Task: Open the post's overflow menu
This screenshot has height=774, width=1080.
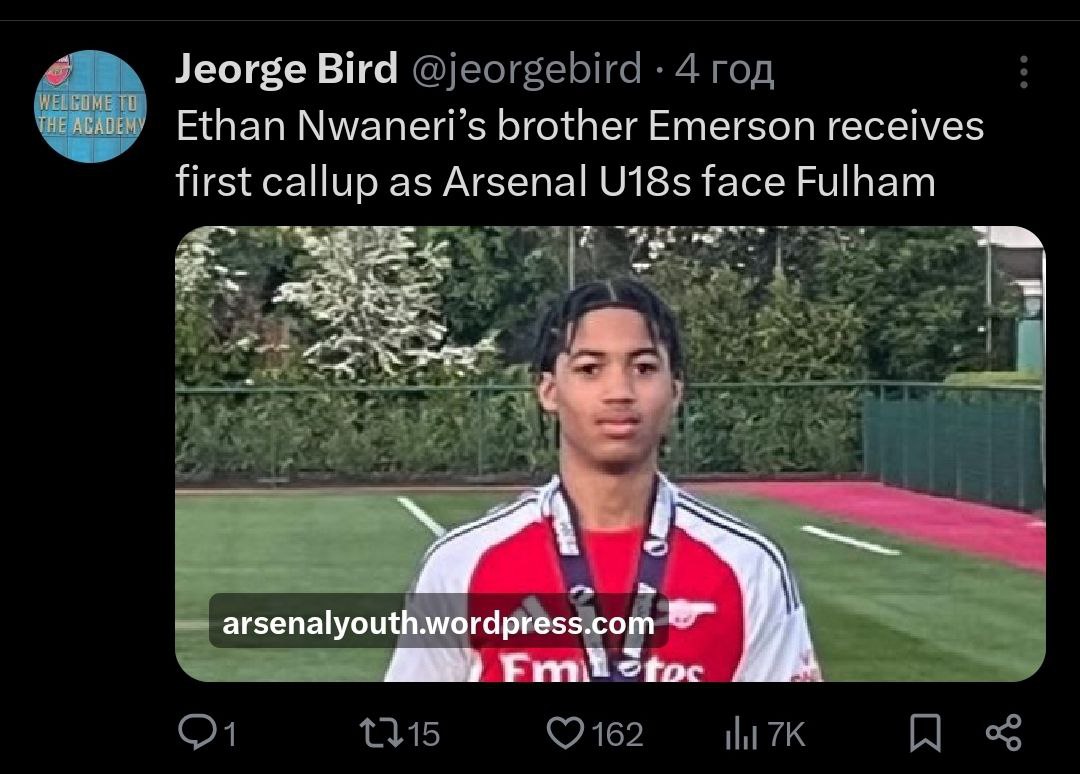Action: pyautogui.click(x=1022, y=72)
